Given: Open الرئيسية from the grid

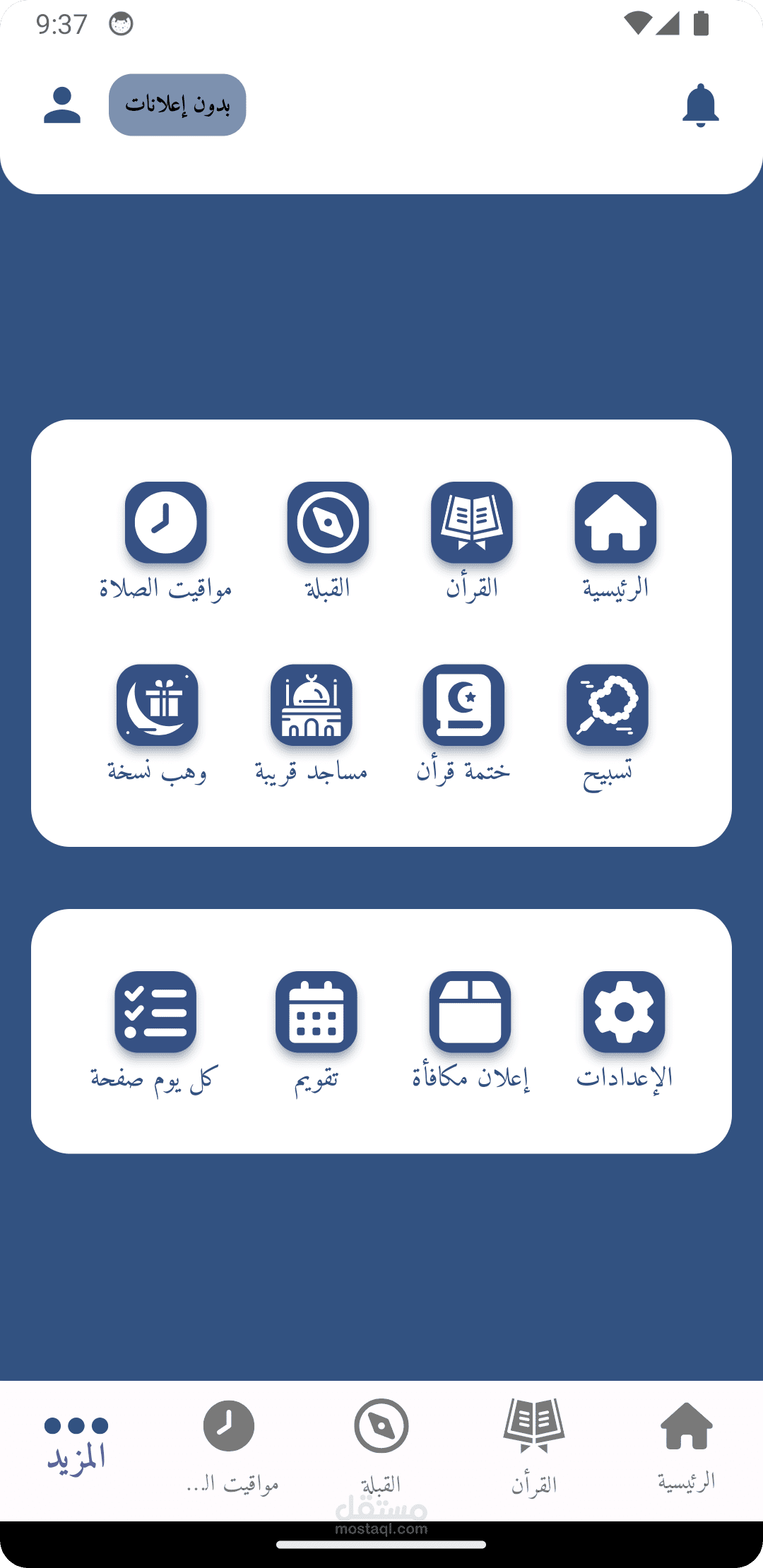Looking at the screenshot, I should [x=615, y=523].
